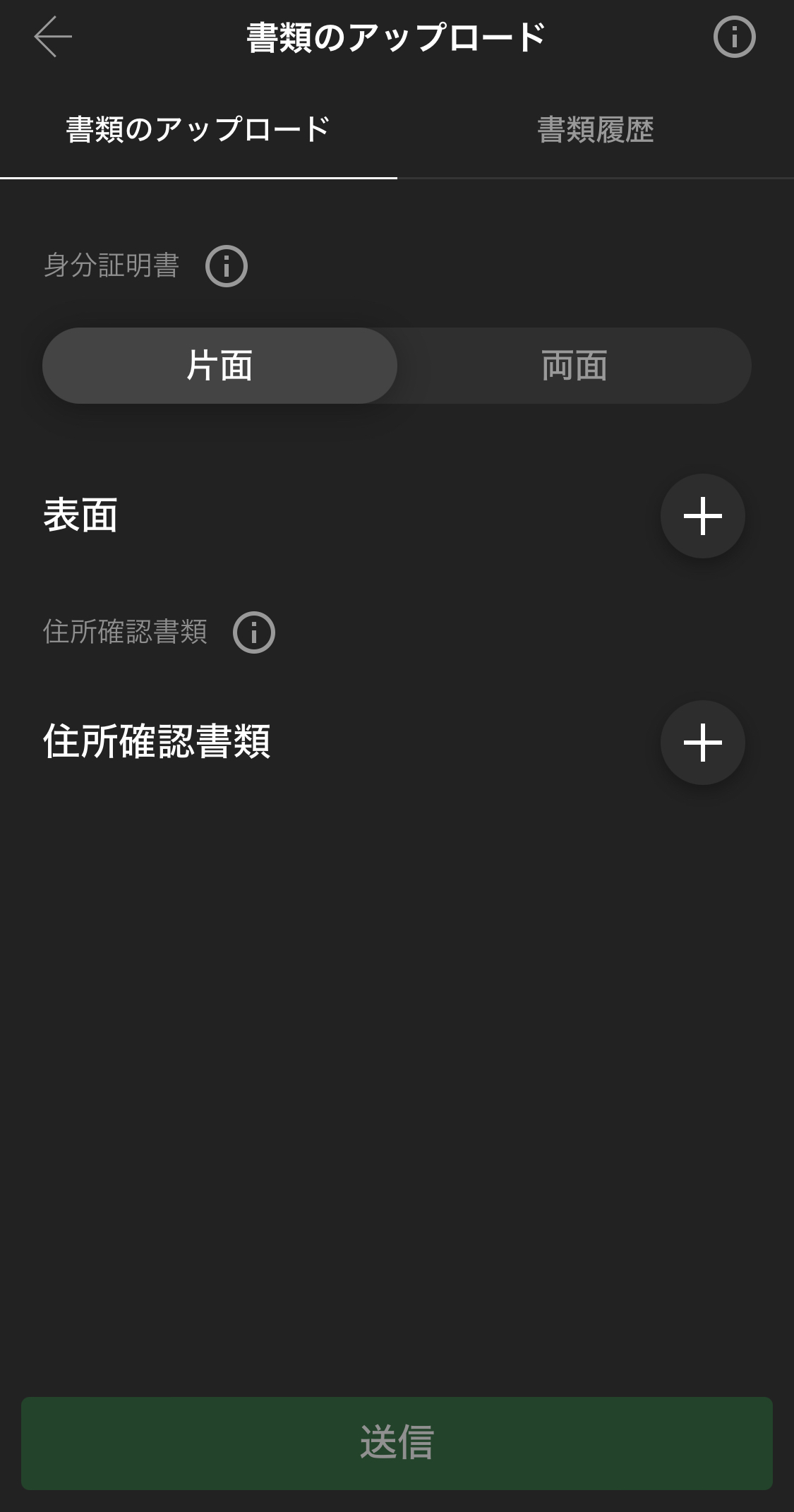Open info next to 身分証明書
This screenshot has width=794, height=1512.
(x=226, y=266)
